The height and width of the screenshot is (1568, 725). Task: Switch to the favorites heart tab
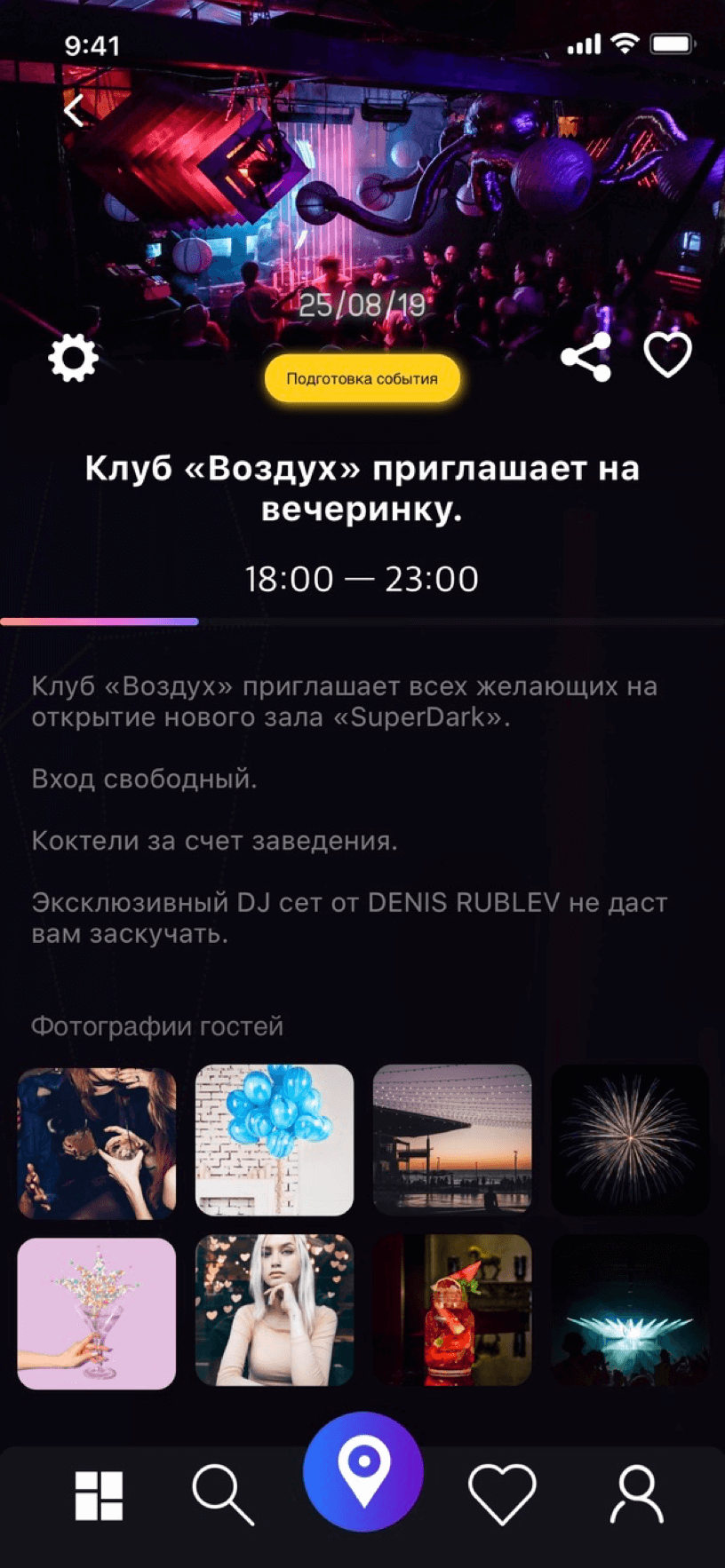pyautogui.click(x=502, y=1496)
